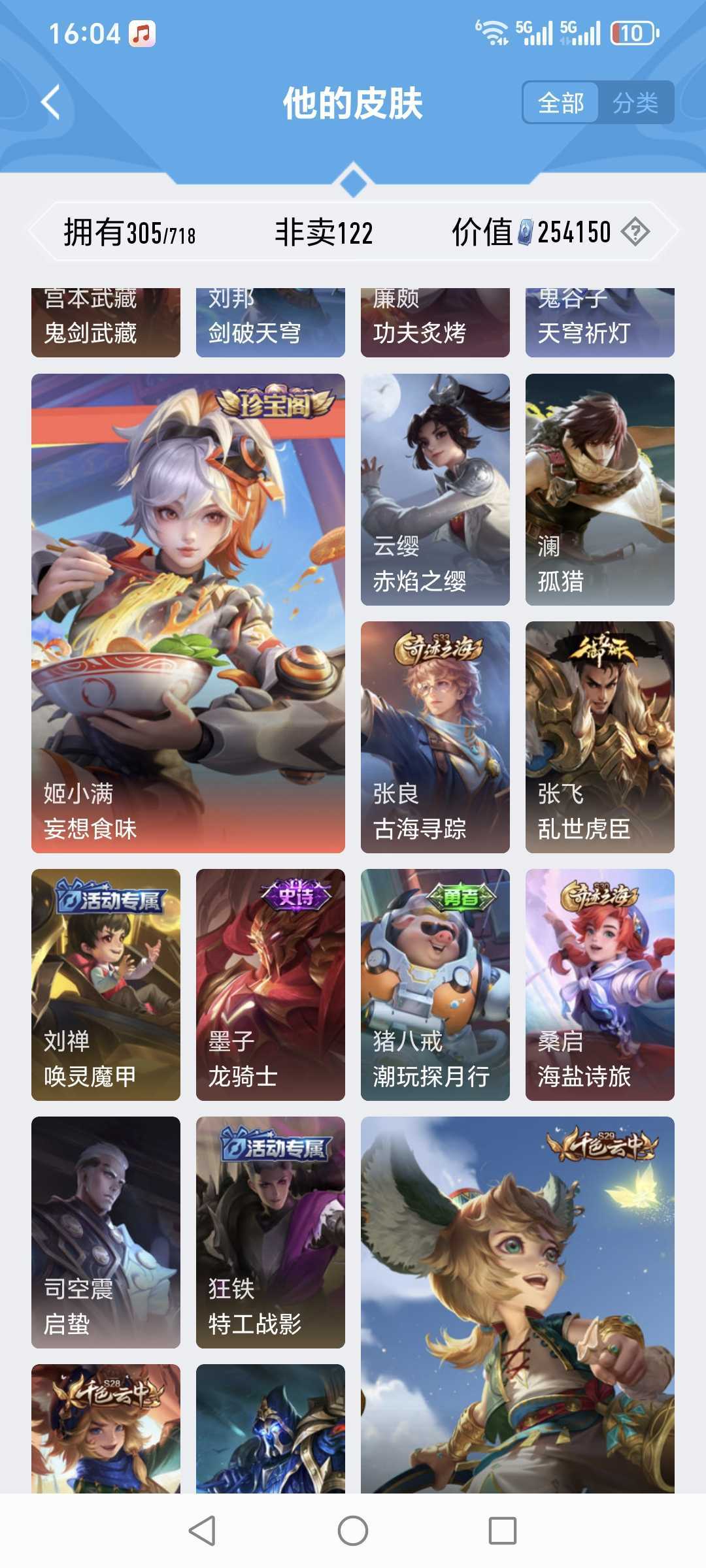Open 宫本武藏 鬼剑武藏 skin card

point(106,323)
